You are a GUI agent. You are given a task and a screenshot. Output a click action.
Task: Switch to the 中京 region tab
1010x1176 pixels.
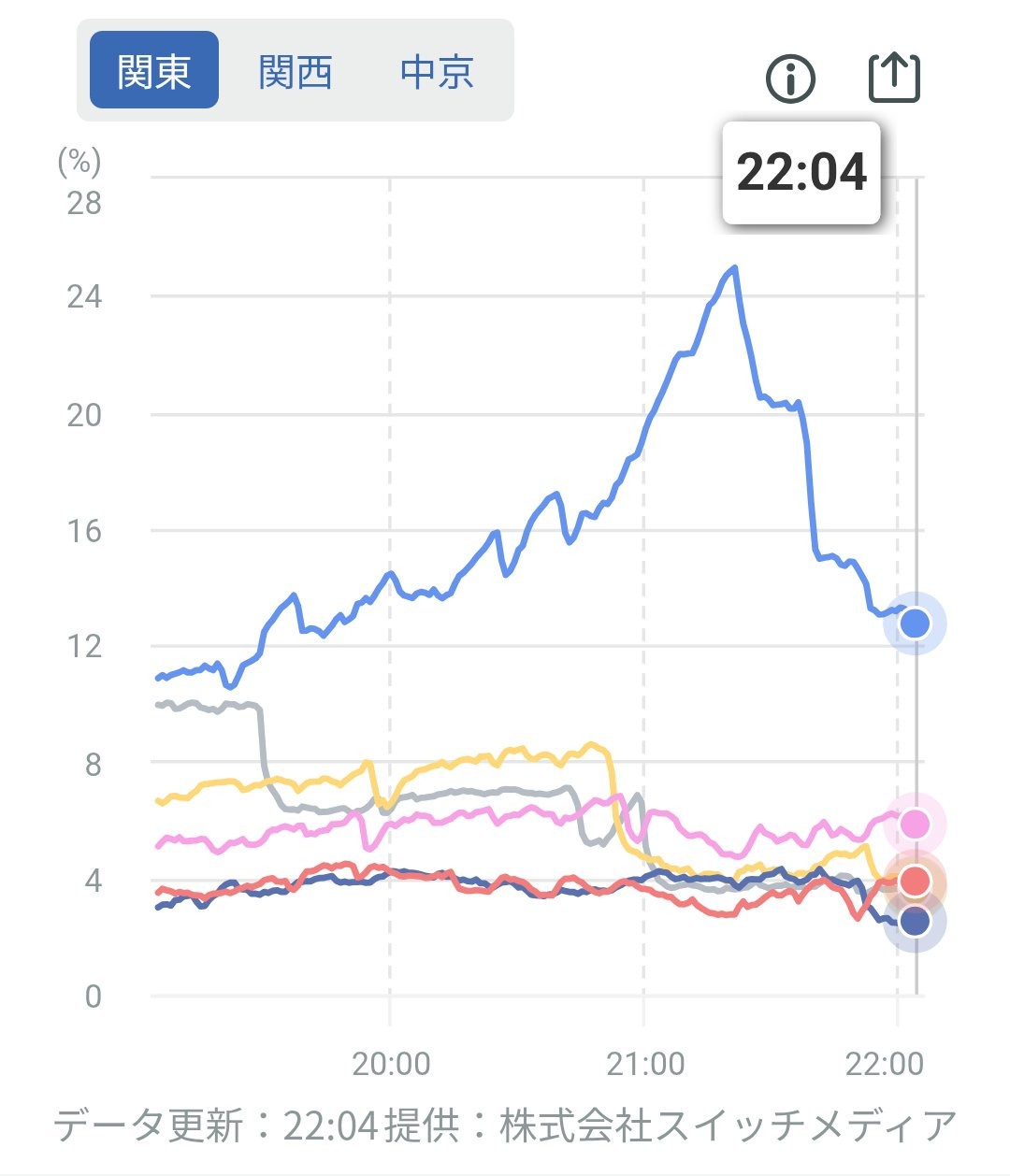tap(437, 71)
